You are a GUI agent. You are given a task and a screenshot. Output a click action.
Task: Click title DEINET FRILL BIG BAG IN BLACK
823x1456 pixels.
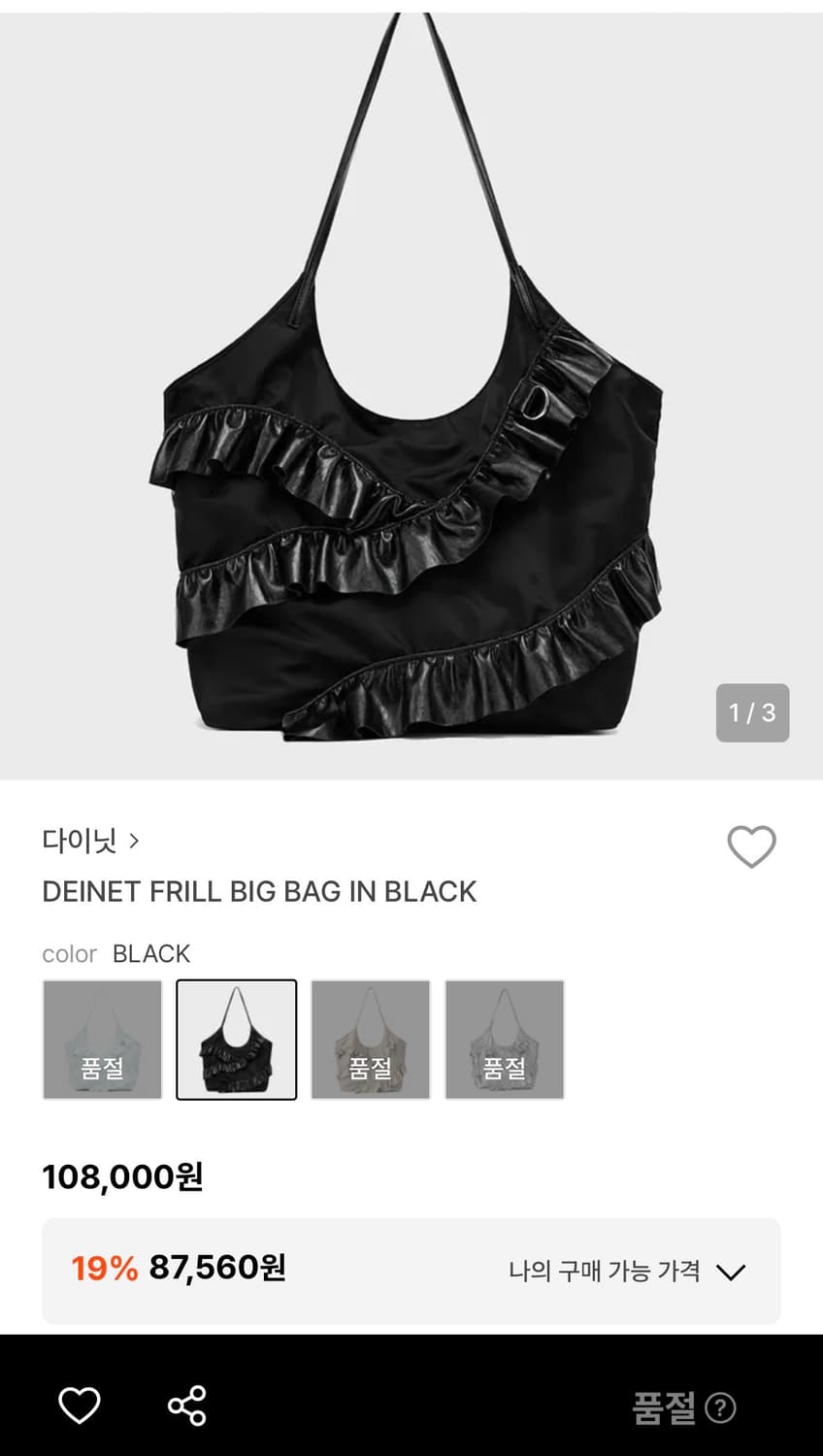260,892
